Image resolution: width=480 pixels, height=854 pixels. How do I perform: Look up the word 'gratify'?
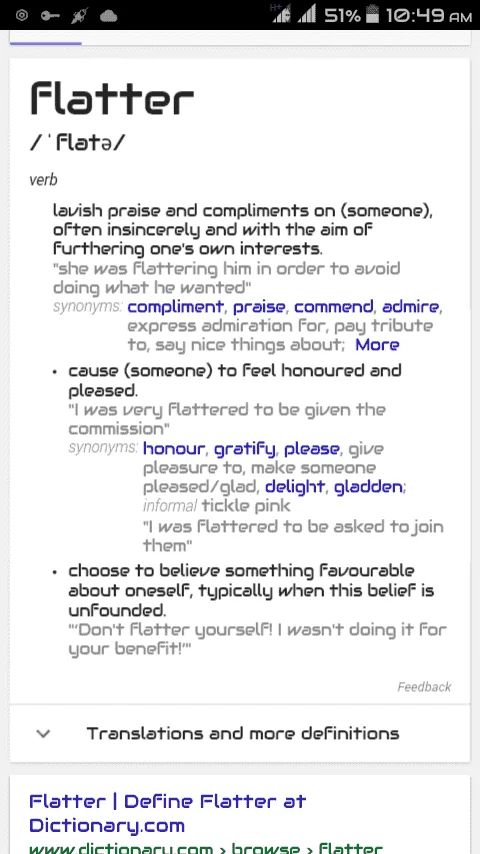[x=245, y=449]
